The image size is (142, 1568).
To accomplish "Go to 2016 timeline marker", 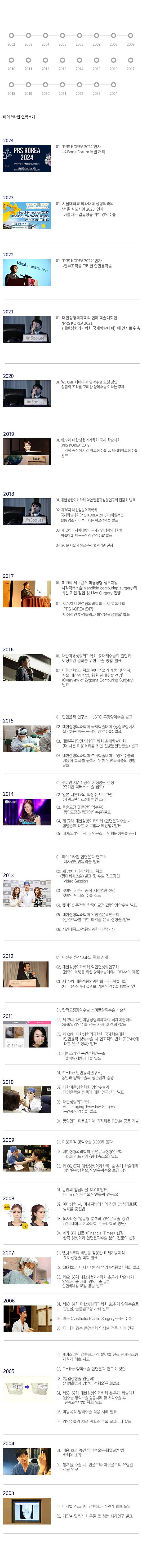I will [113, 60].
